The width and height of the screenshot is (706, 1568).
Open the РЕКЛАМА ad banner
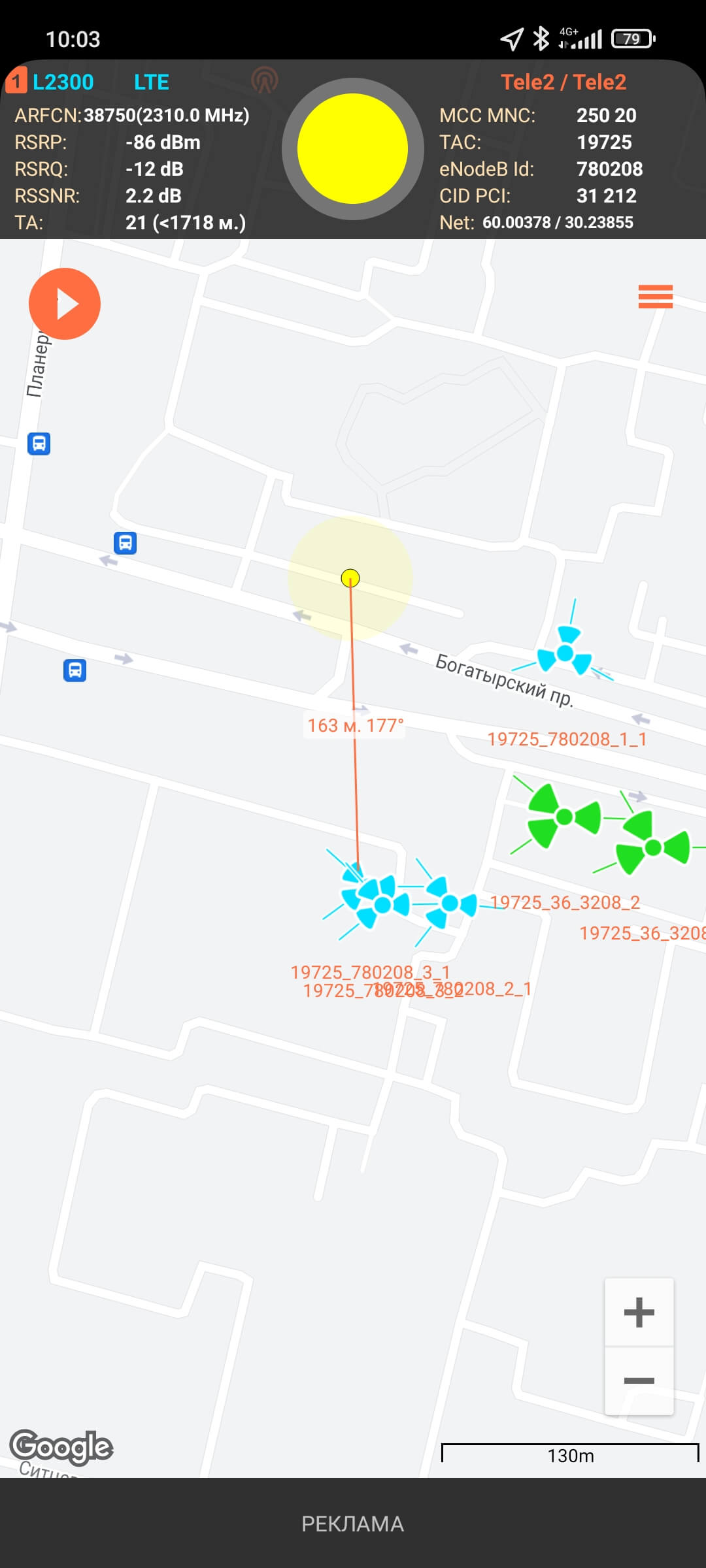point(353,1524)
